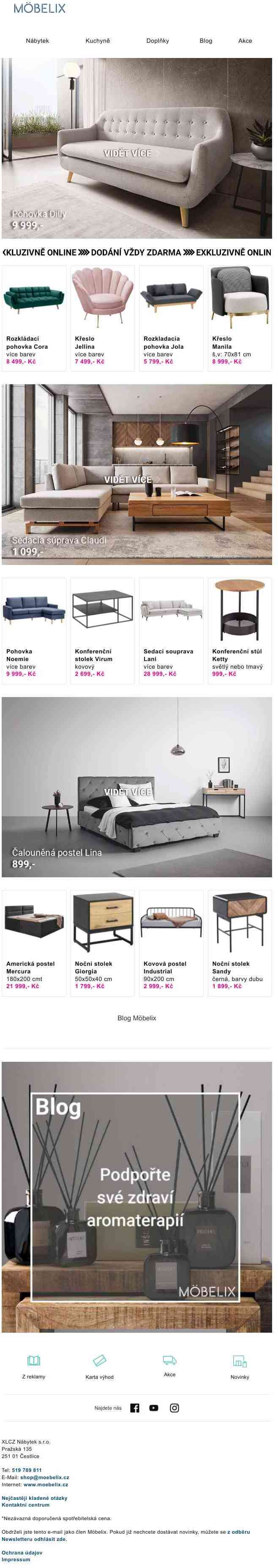Open the Konferenční stolek Virum product card

(102, 631)
